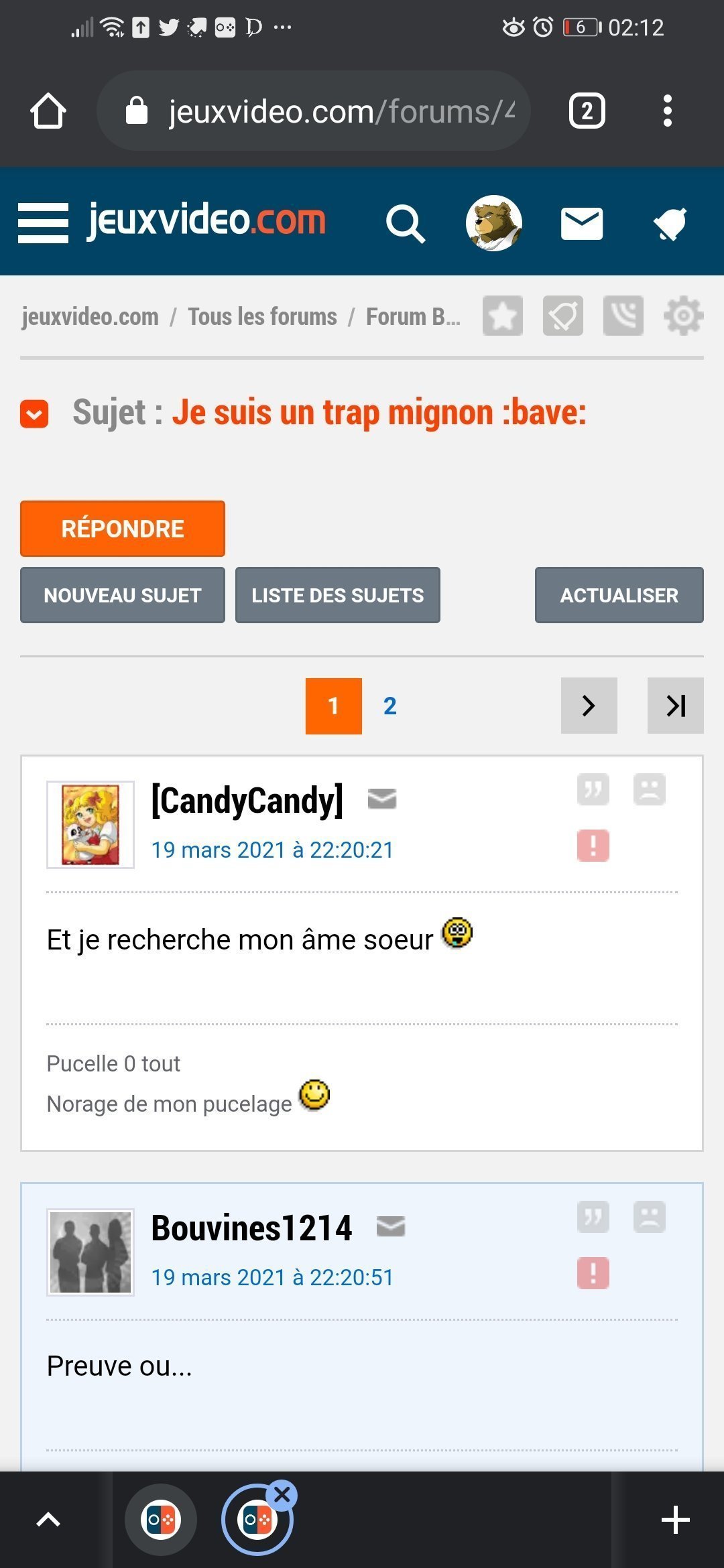Go to next page arrow
This screenshot has height=1568, width=724.
click(x=589, y=706)
